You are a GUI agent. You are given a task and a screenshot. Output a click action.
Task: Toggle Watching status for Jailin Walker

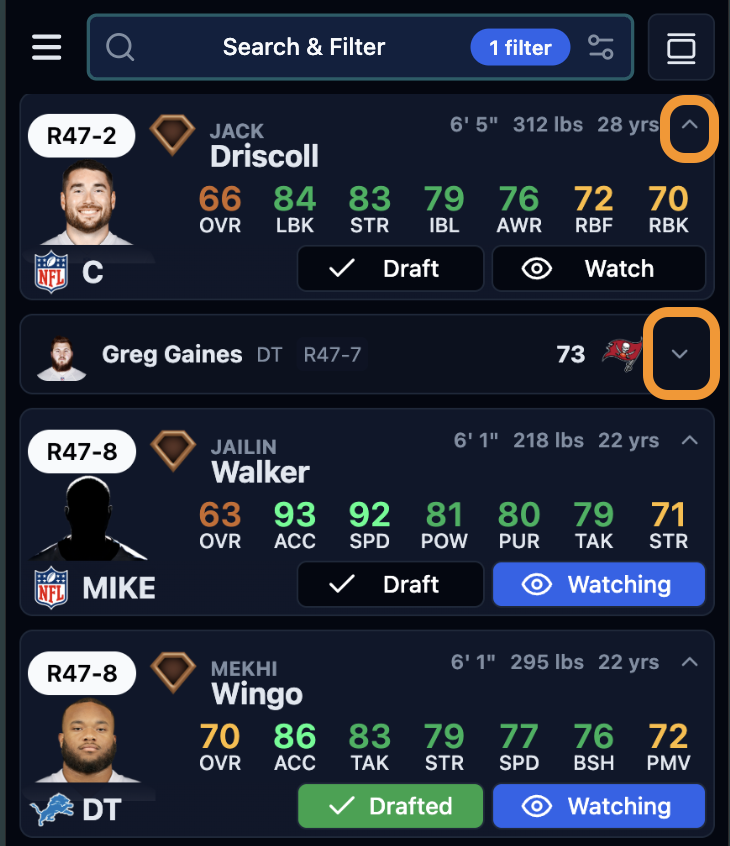coord(598,584)
